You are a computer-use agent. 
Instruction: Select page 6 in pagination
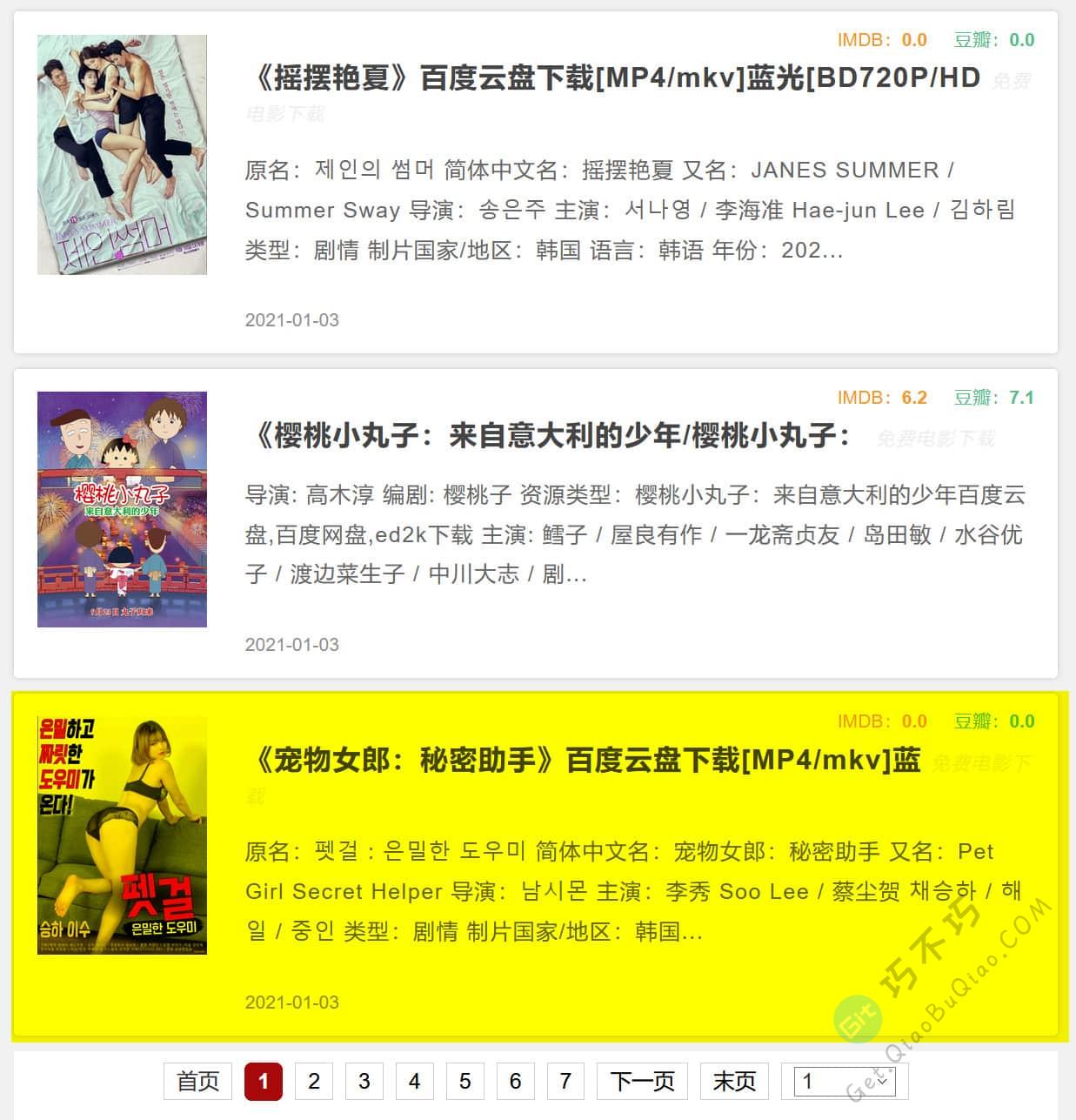516,1082
